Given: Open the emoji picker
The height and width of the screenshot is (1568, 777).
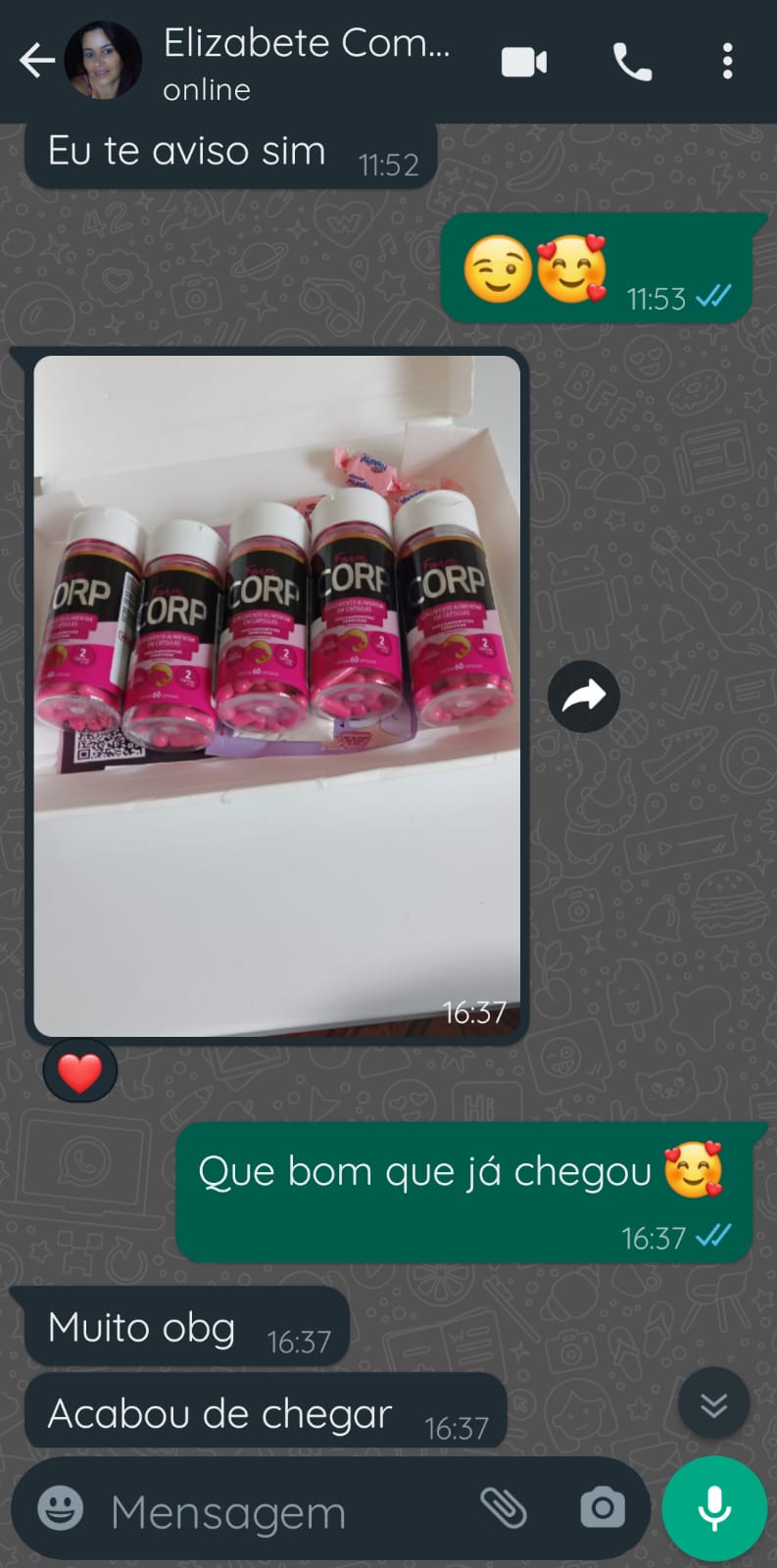Looking at the screenshot, I should [61, 1508].
